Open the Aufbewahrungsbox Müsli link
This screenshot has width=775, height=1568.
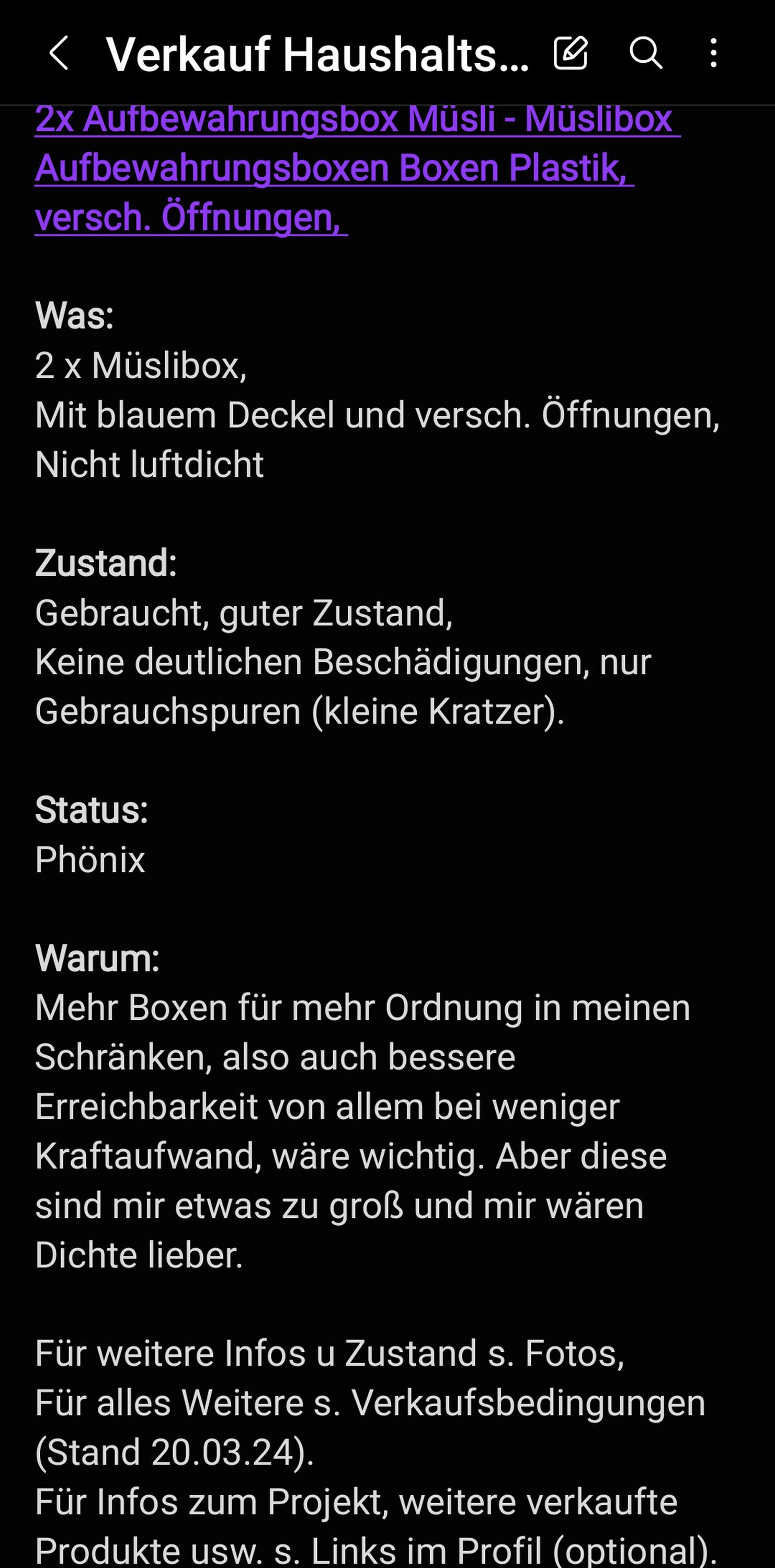358,168
